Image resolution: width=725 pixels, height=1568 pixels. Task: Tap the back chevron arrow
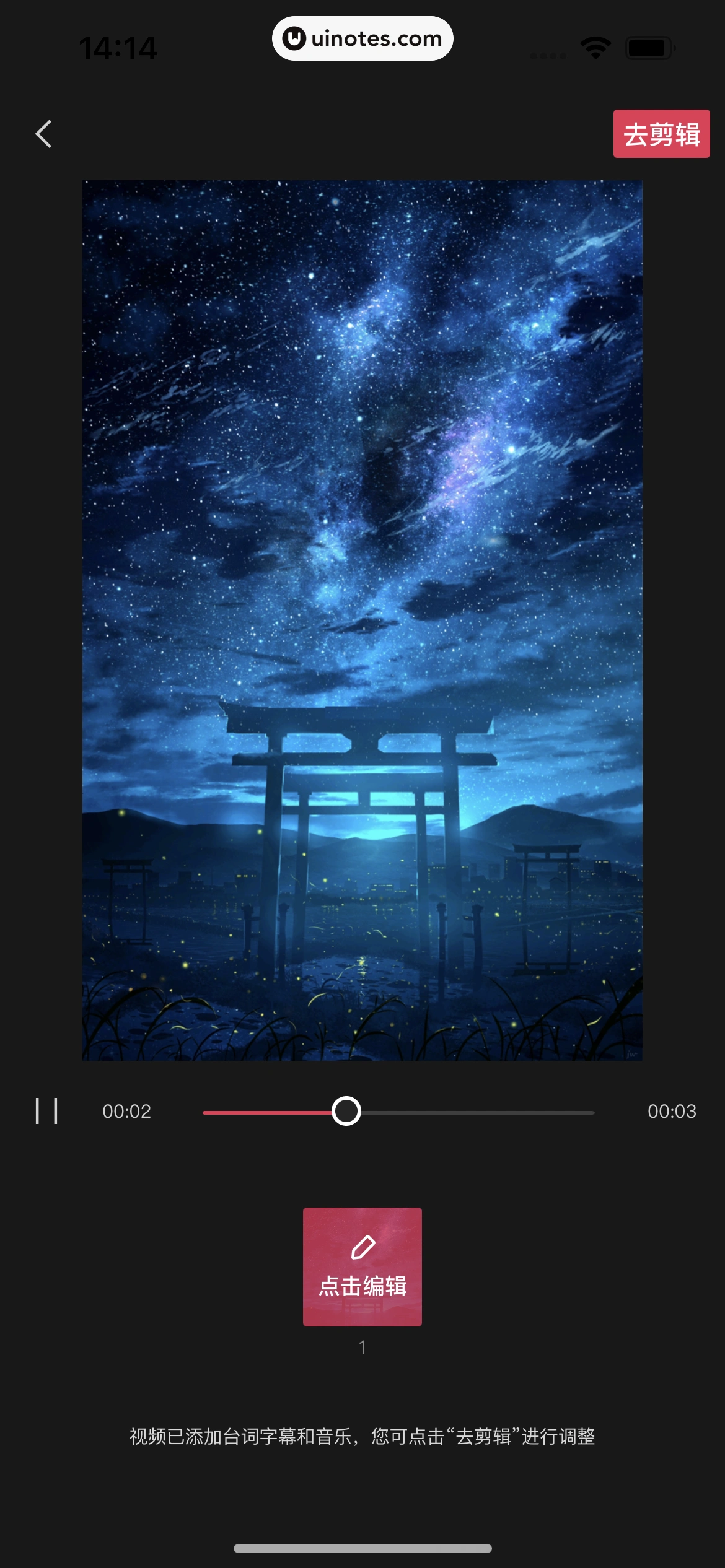click(43, 134)
